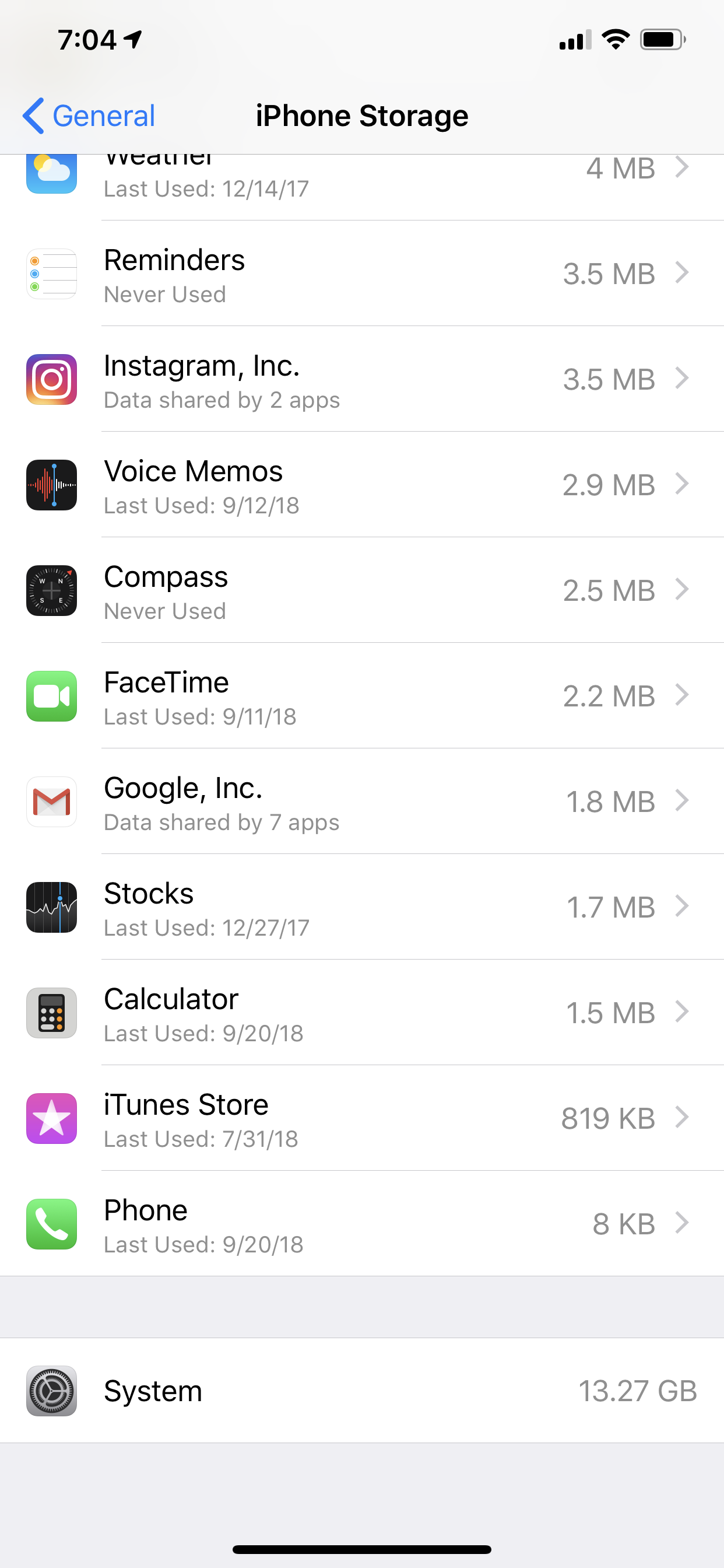Go back to General settings

pyautogui.click(x=89, y=116)
